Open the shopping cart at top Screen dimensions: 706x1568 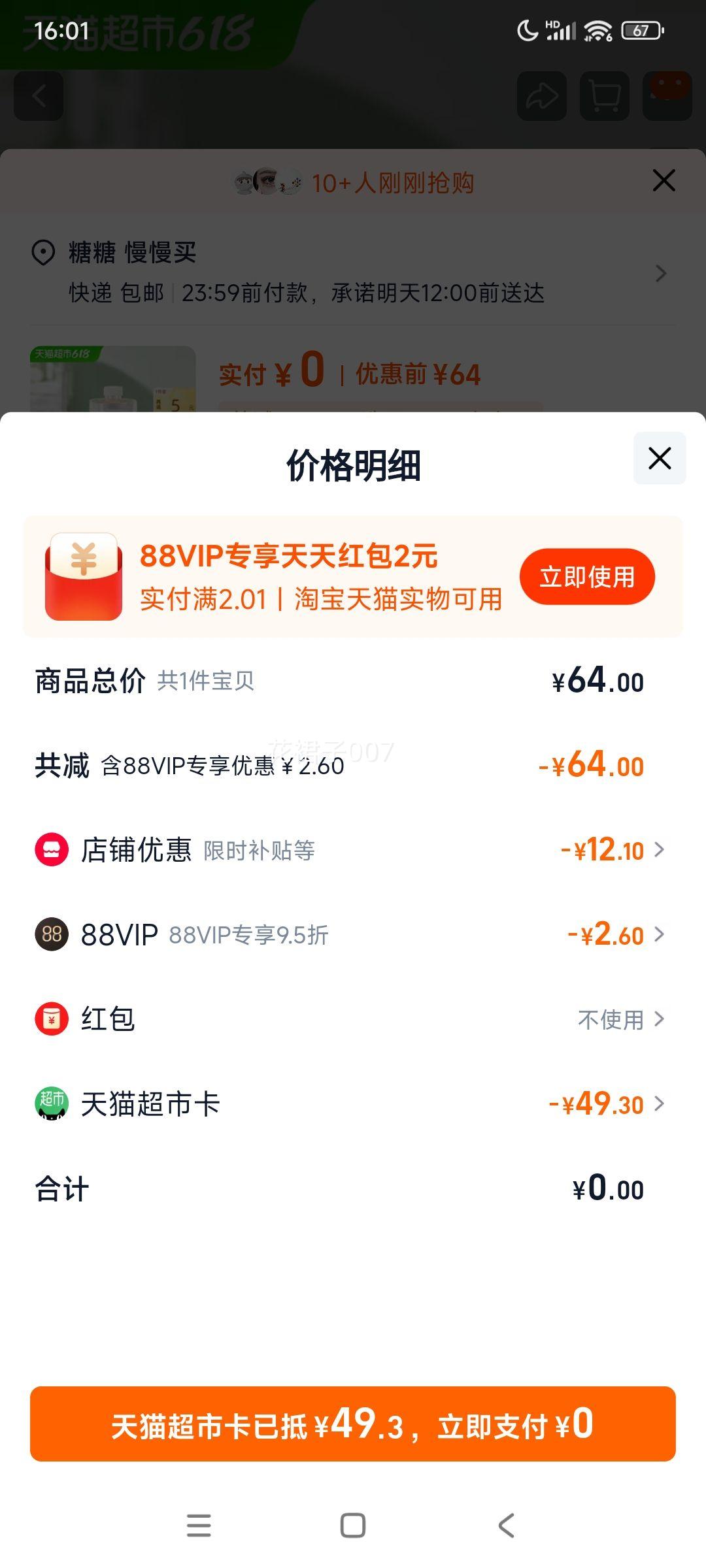[x=603, y=96]
